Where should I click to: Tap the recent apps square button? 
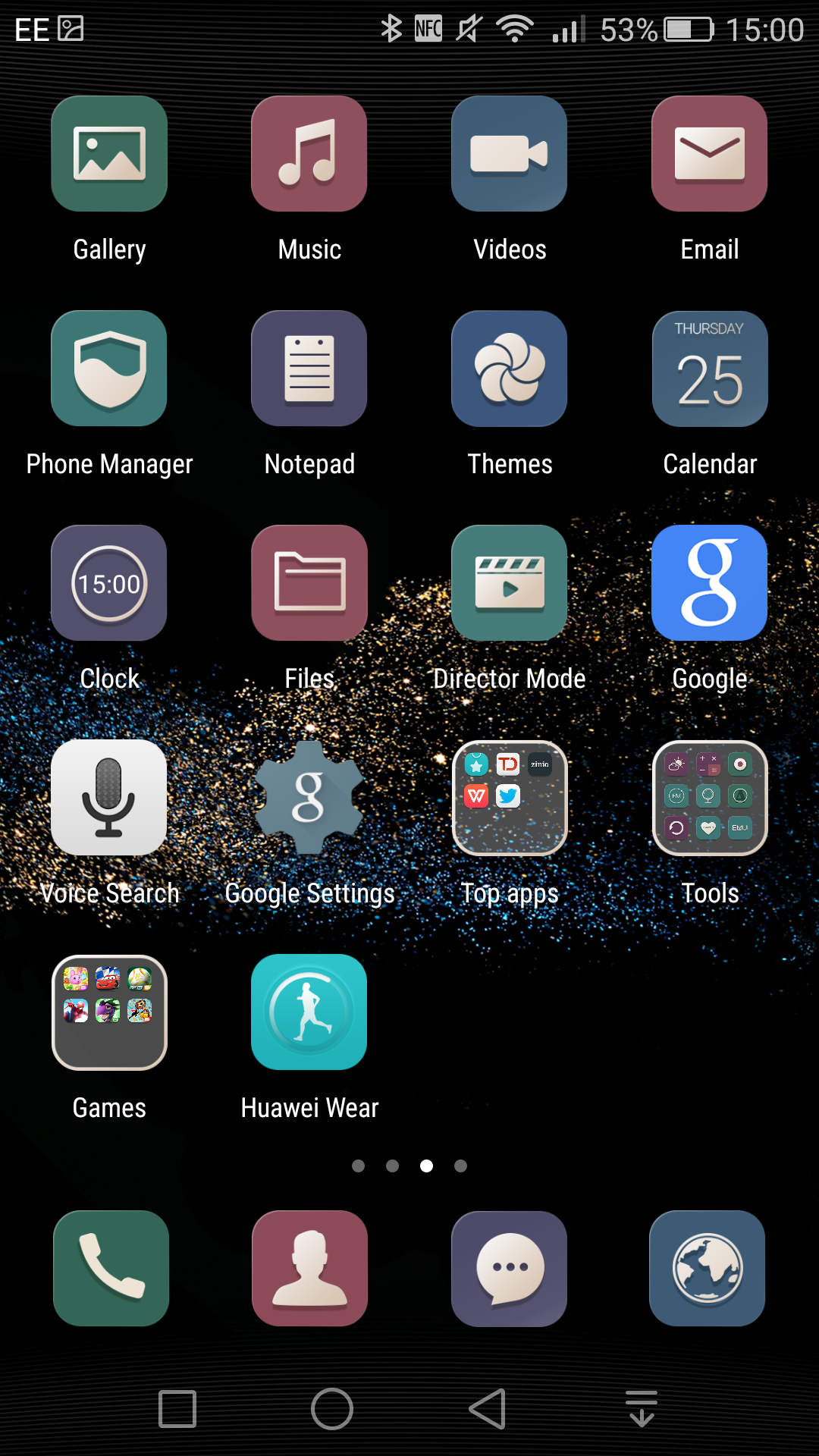tap(177, 1409)
